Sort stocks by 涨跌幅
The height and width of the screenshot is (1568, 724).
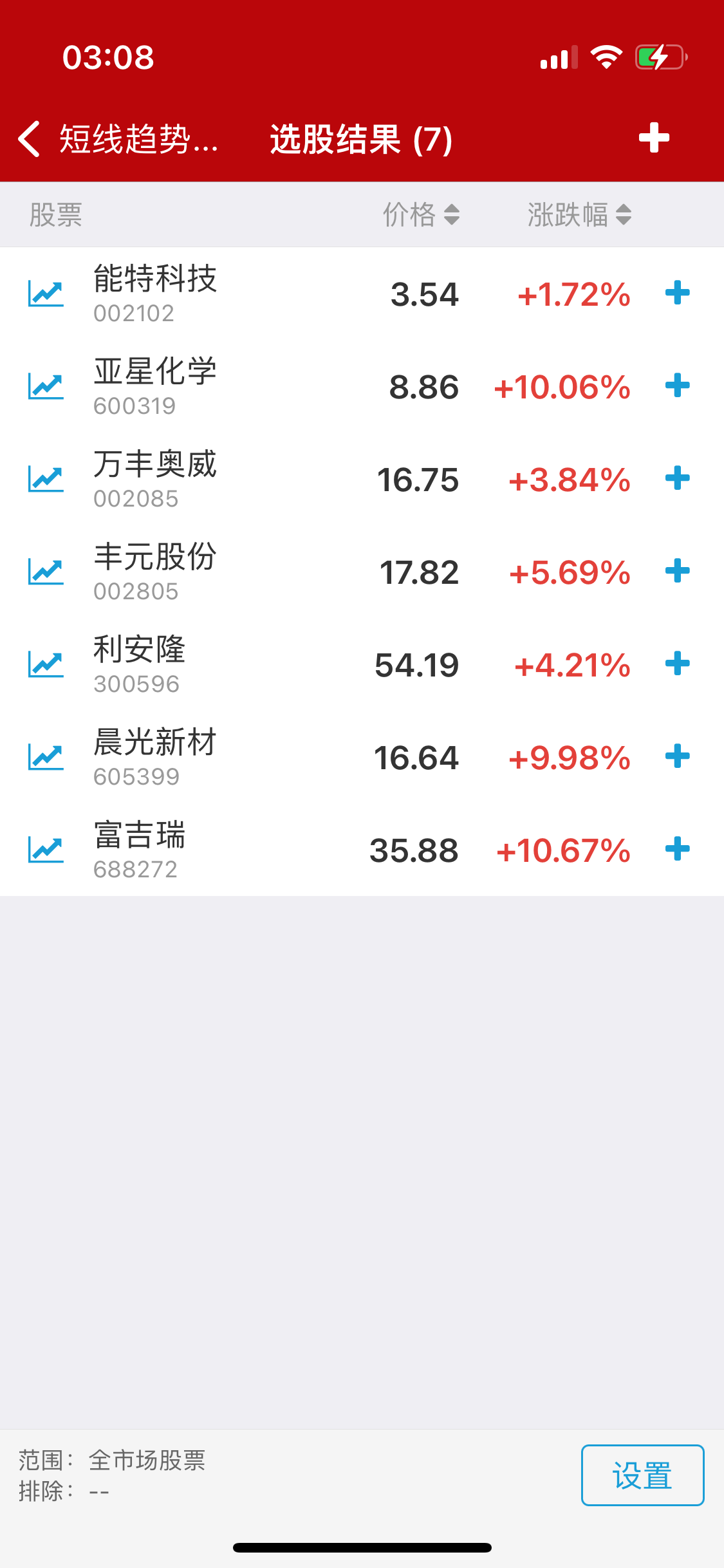[579, 214]
